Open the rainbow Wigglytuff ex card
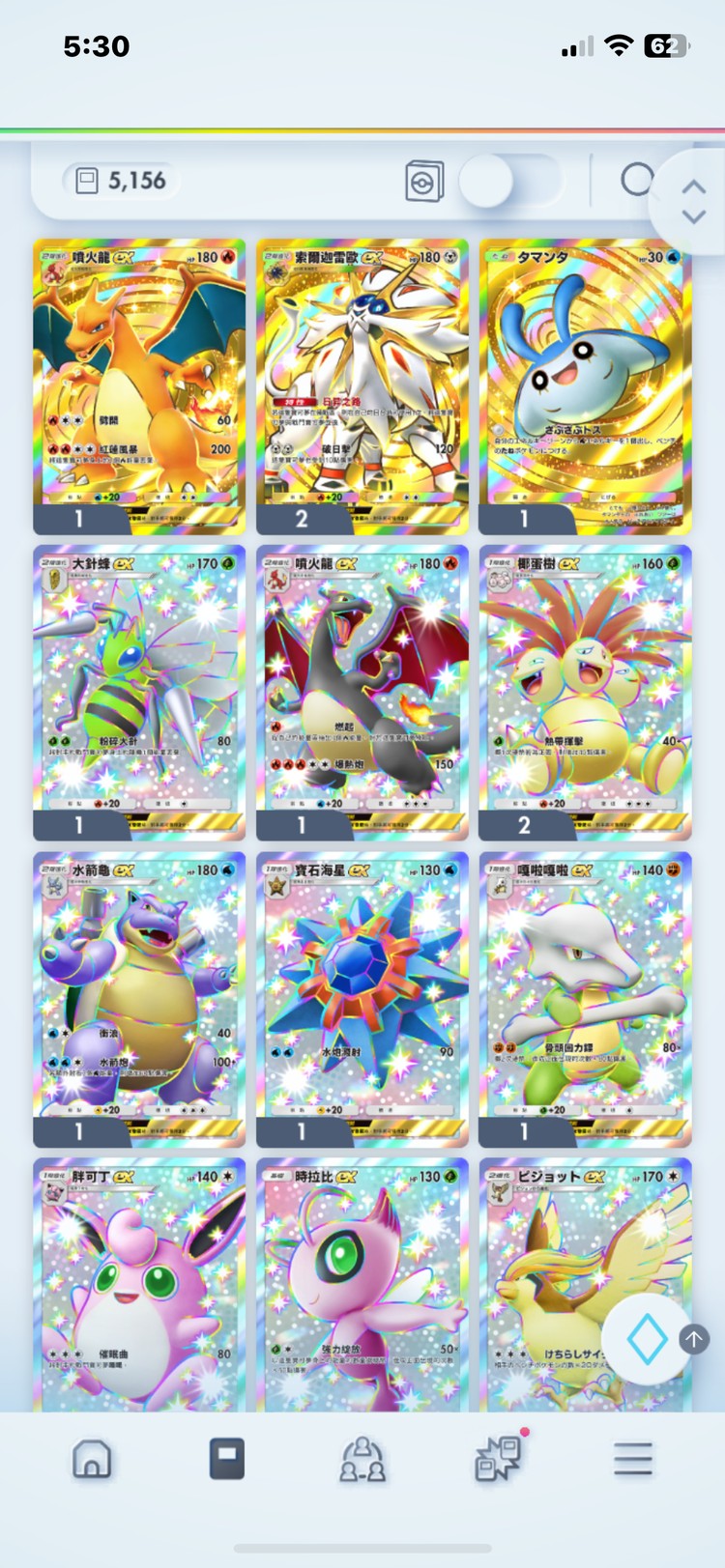Image resolution: width=725 pixels, height=1568 pixels. coord(139,1285)
